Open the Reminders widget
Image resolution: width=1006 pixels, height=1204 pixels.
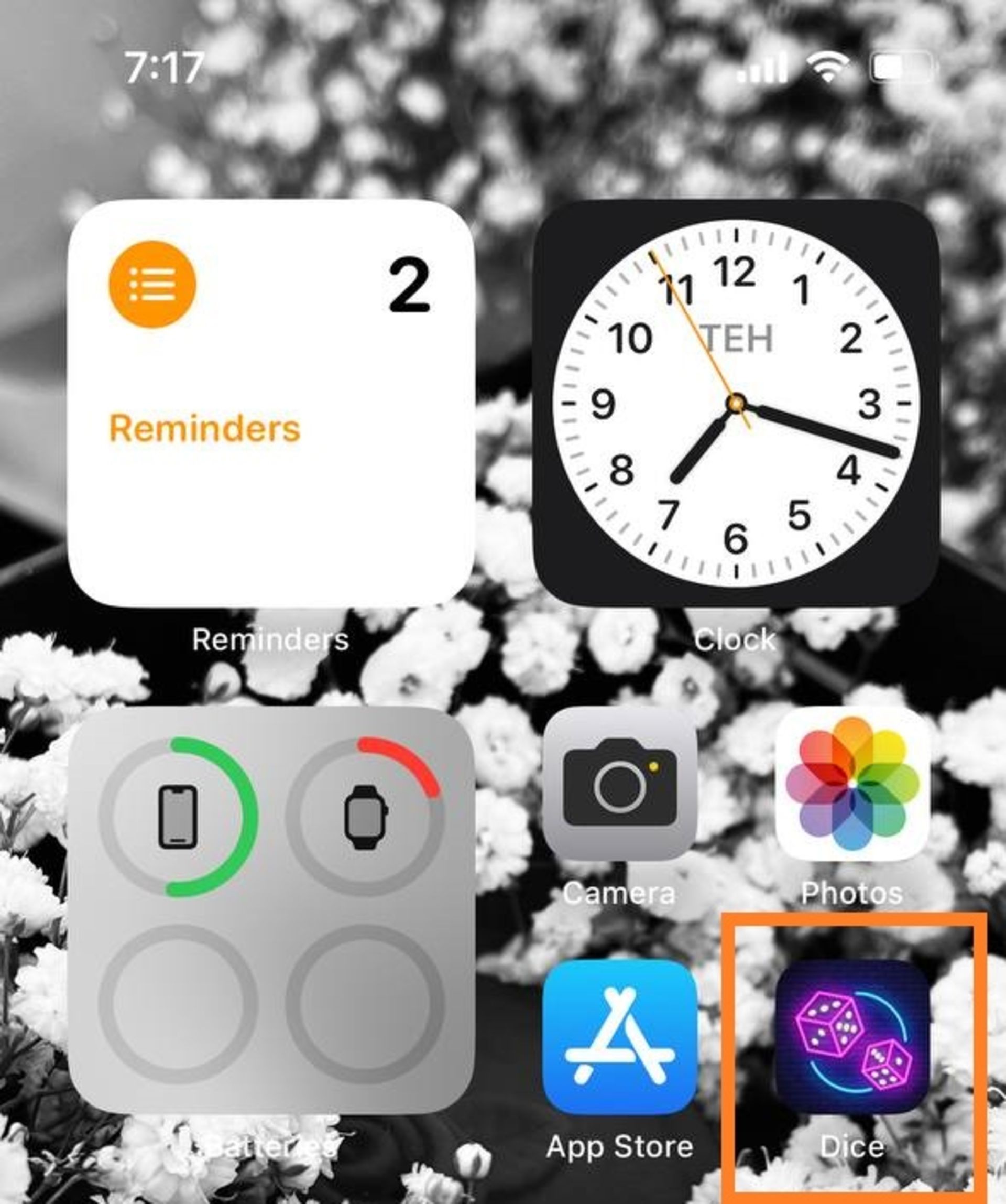270,403
